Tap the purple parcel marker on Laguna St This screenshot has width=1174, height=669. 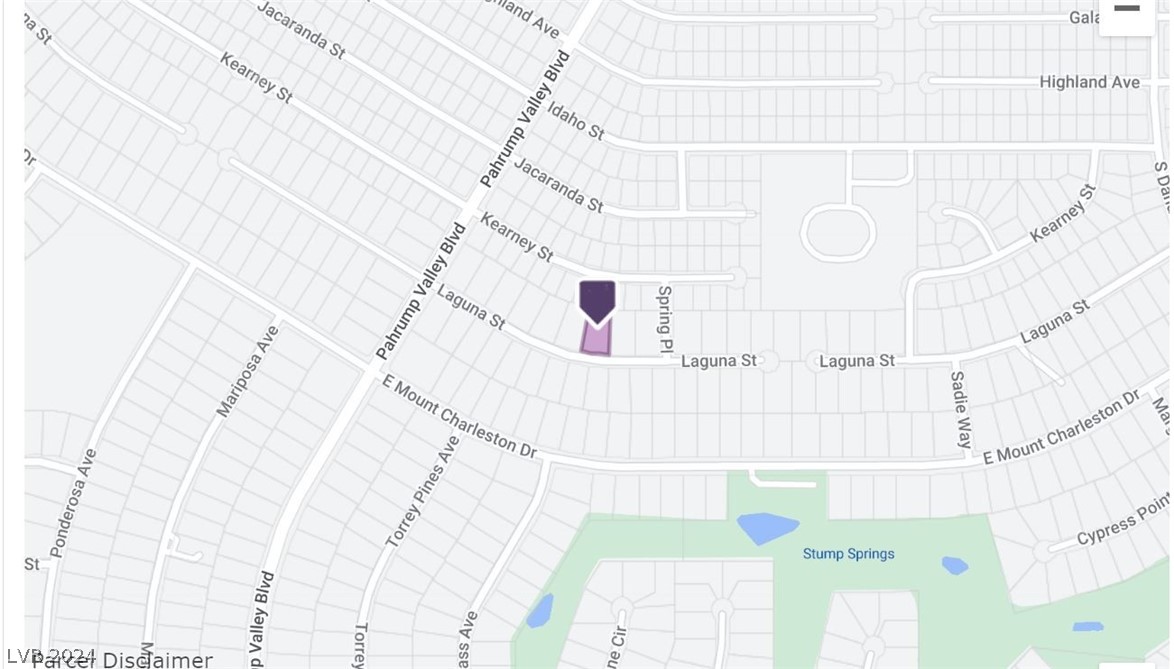tap(597, 302)
